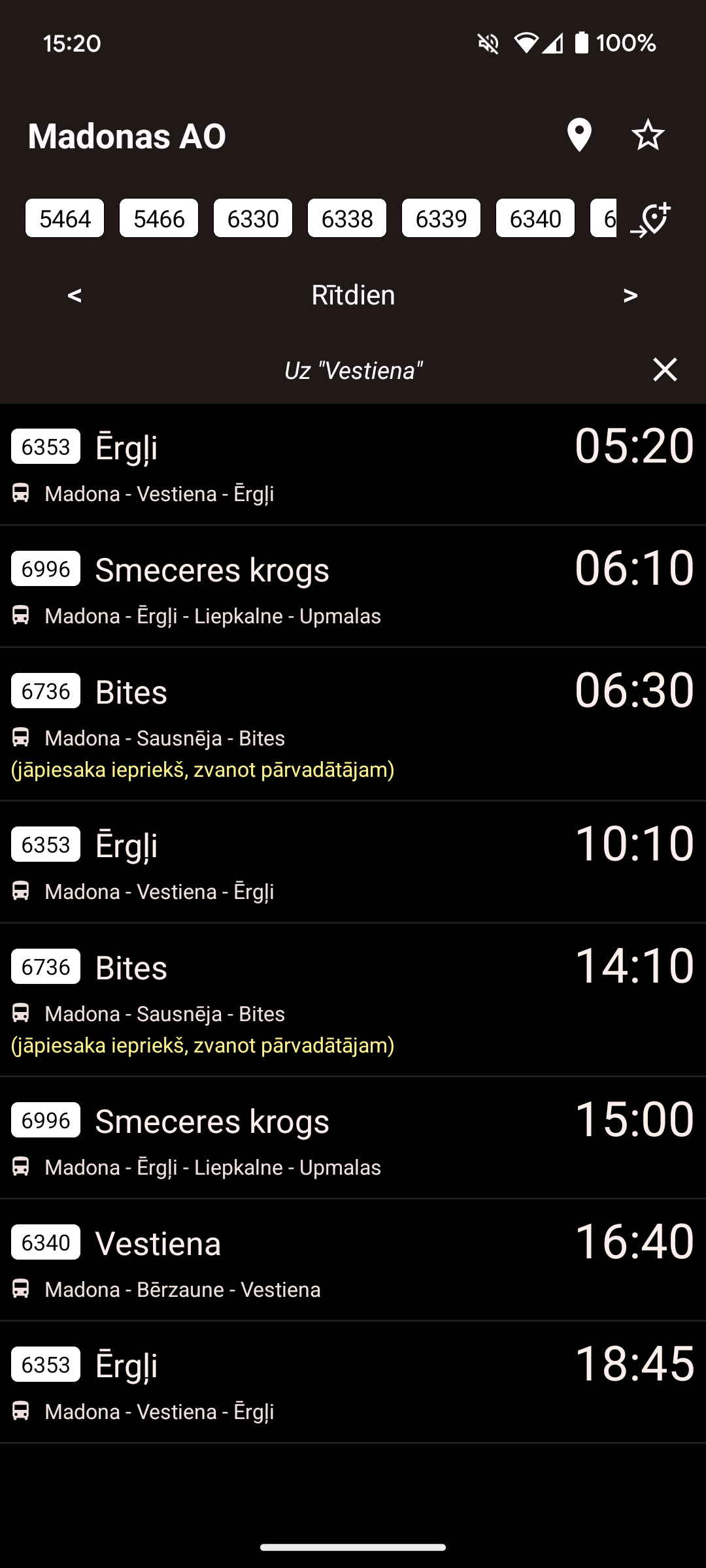Filter by route chip 5464

point(65,218)
